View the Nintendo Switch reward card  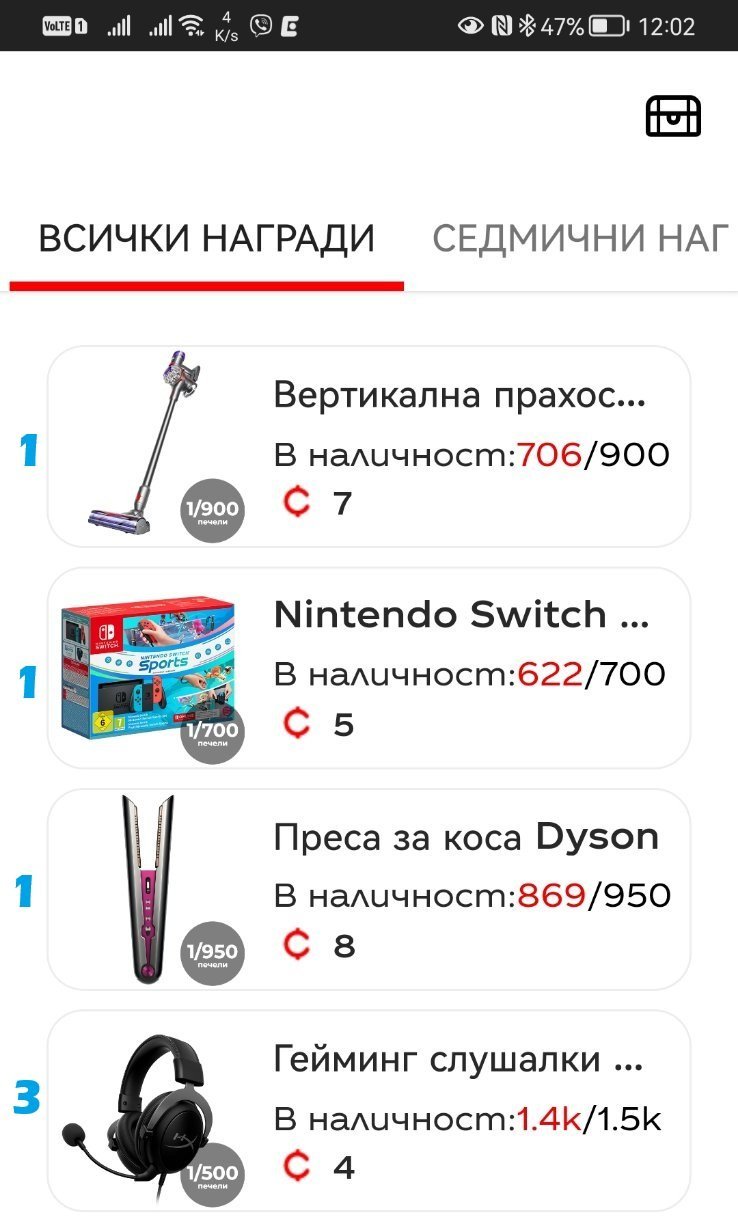tap(369, 668)
